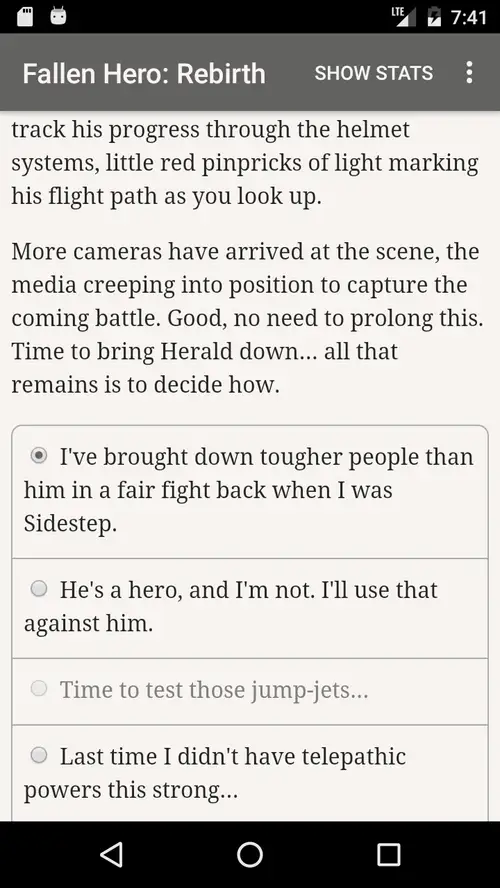Pick the telepathic powers this strong option
The image size is (500, 888).
point(250,774)
